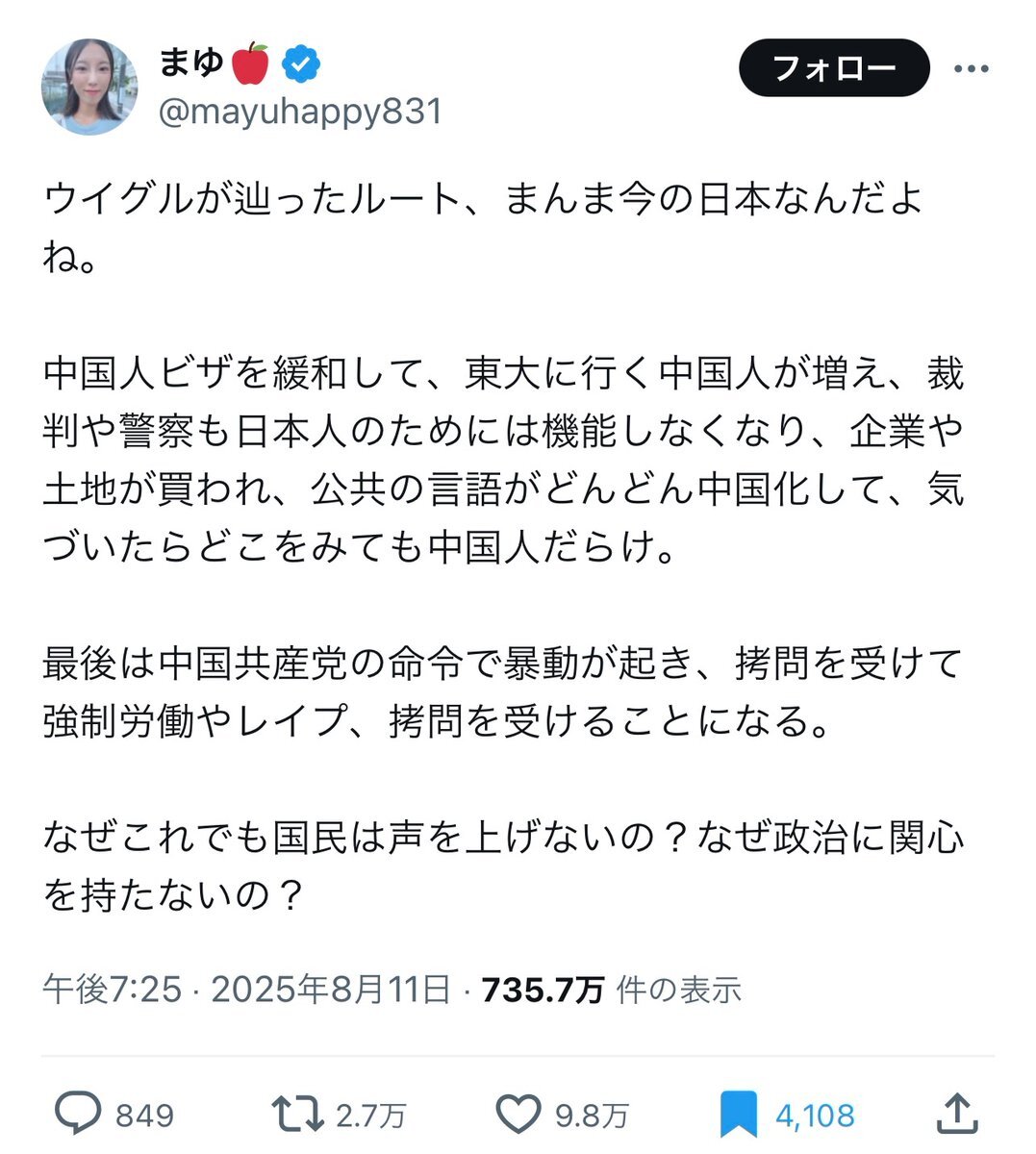1036x1154 pixels.
Task: Open the @mayuhappy831 profile handle
Action: (299, 112)
